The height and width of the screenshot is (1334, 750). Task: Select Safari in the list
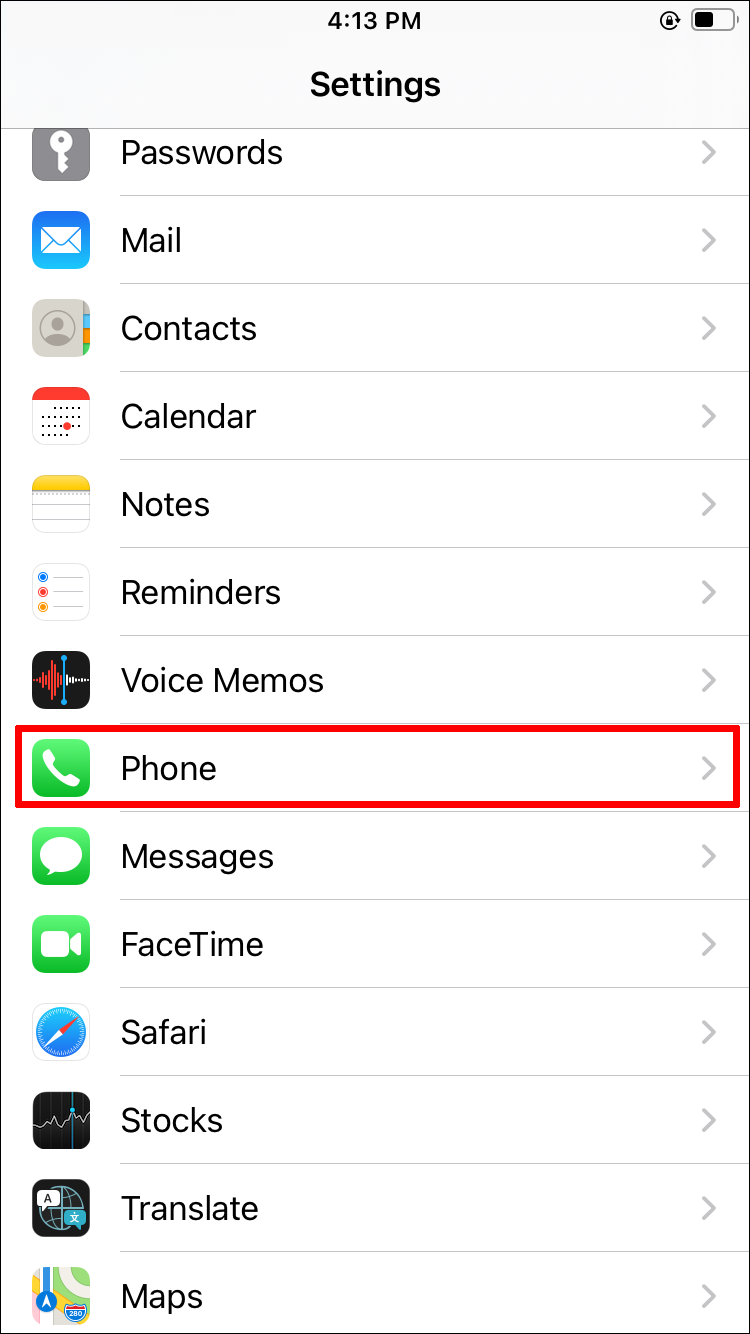pyautogui.click(x=375, y=1033)
